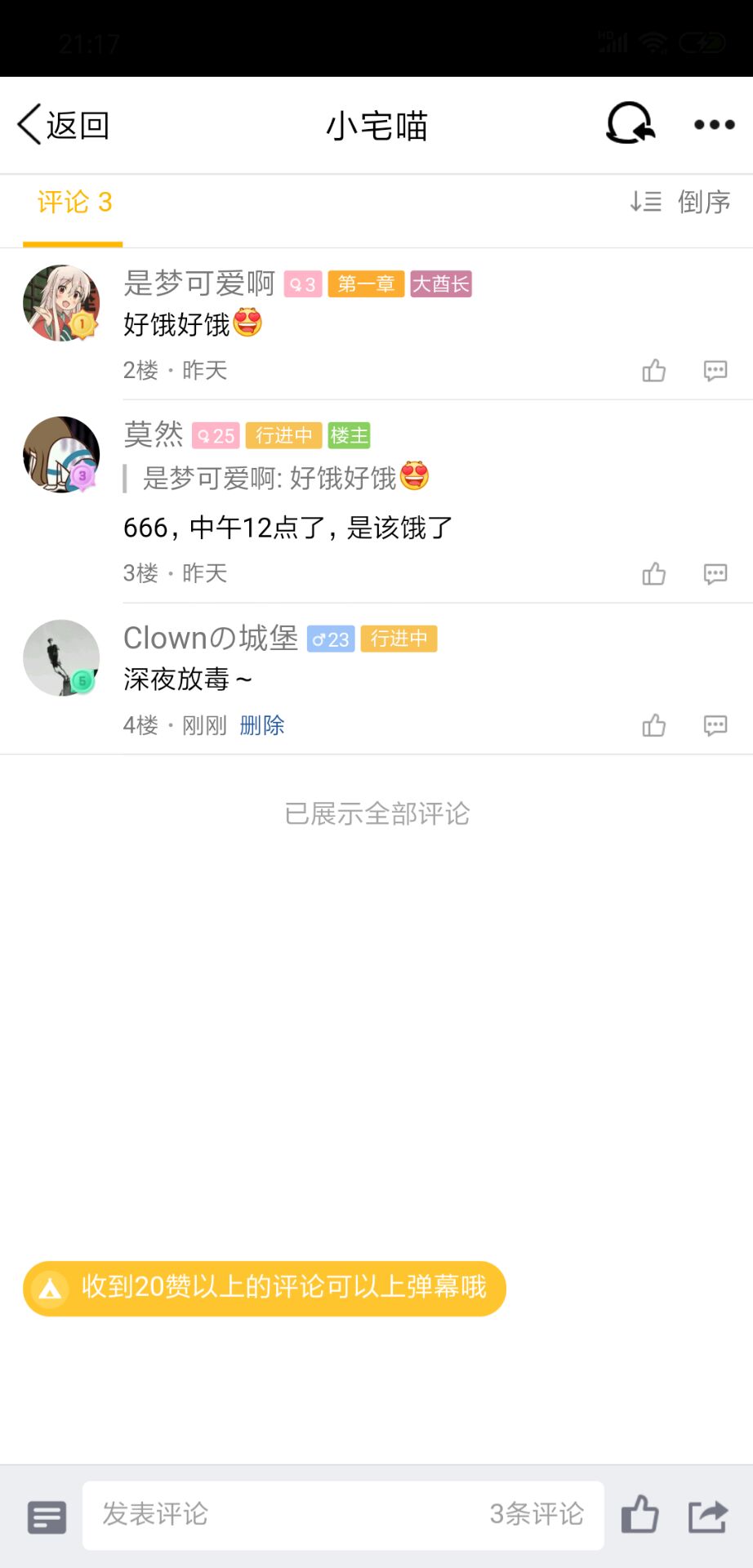
Task: Reply to 是梦可爱啊's comment
Action: tap(715, 371)
